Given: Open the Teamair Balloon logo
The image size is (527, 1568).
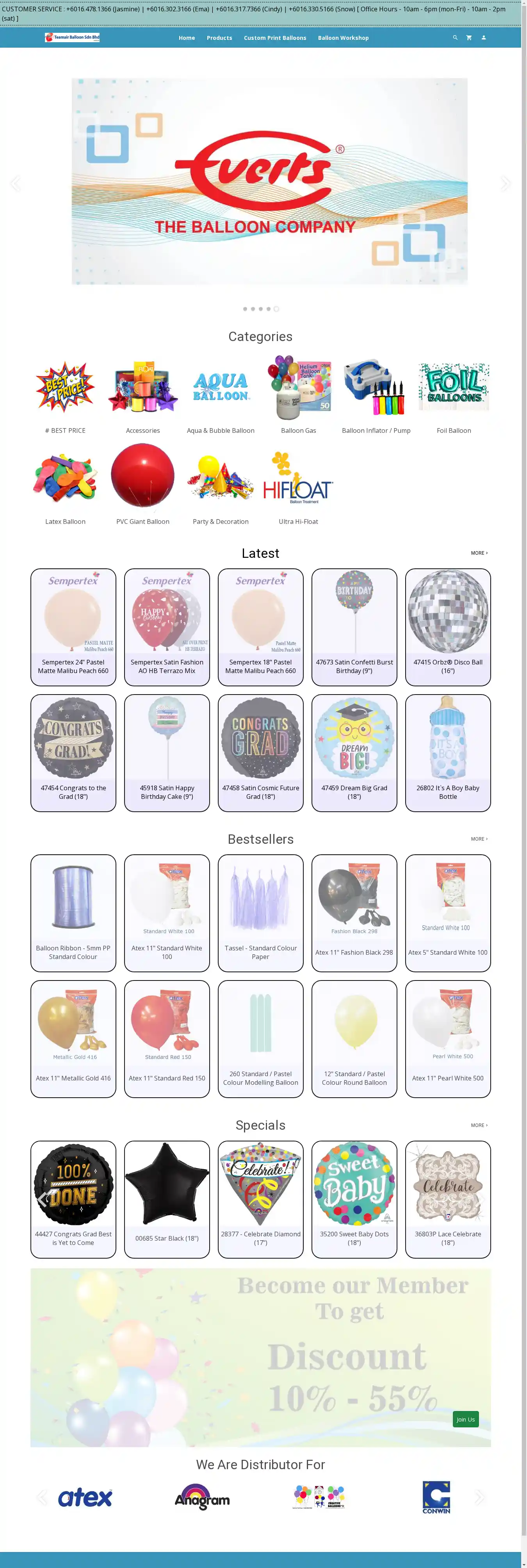Looking at the screenshot, I should pos(72,38).
